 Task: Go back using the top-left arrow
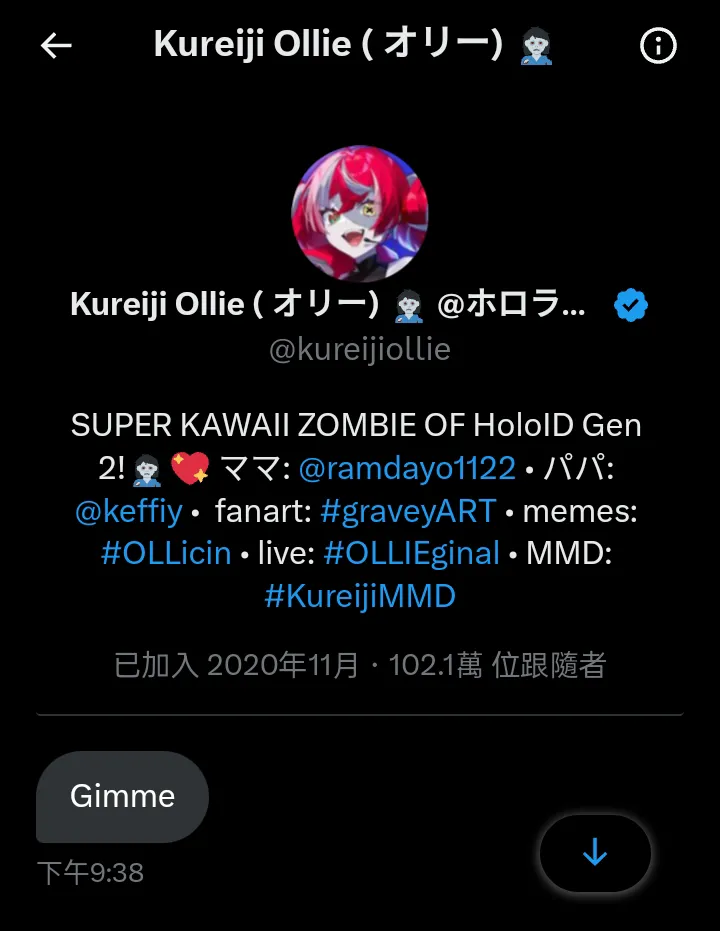click(56, 46)
